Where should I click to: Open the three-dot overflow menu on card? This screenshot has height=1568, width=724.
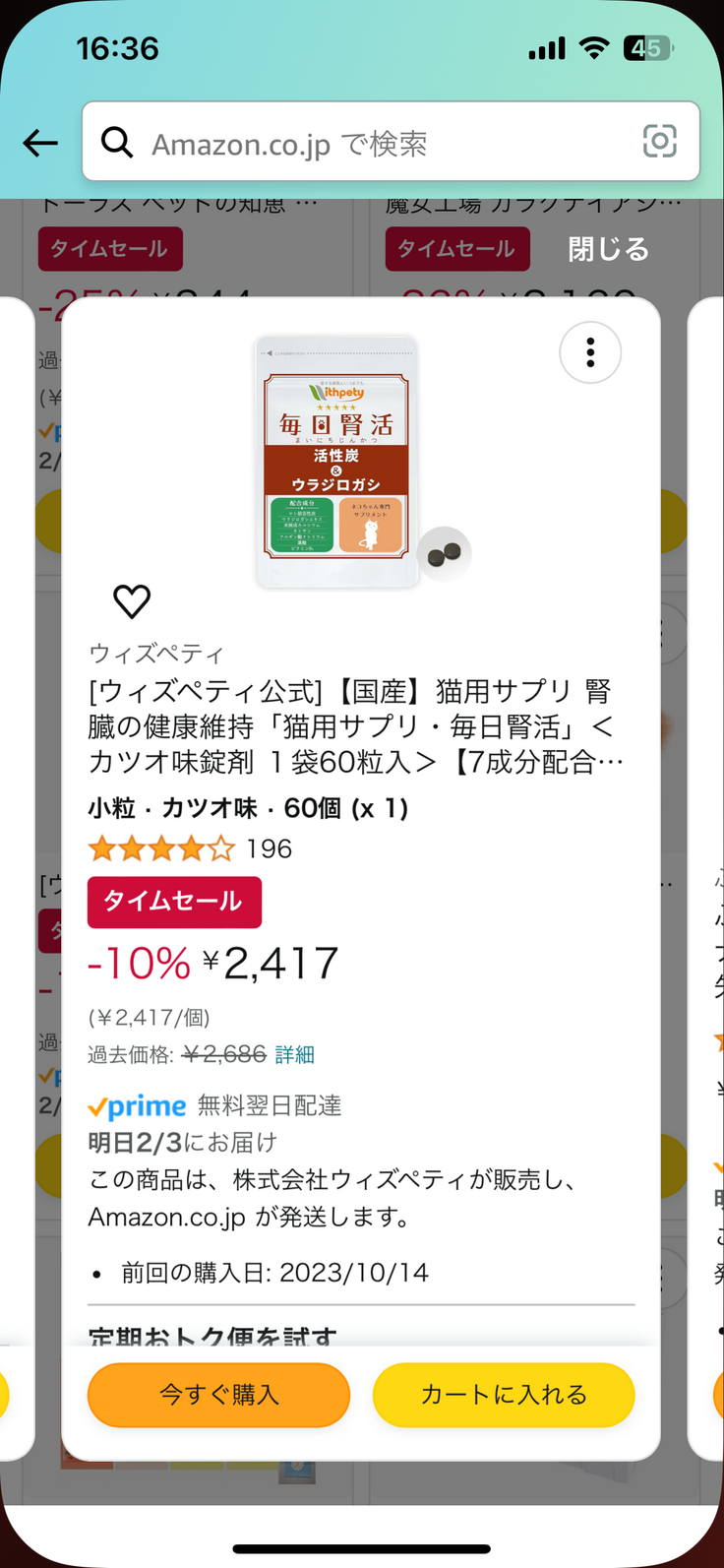(x=590, y=352)
